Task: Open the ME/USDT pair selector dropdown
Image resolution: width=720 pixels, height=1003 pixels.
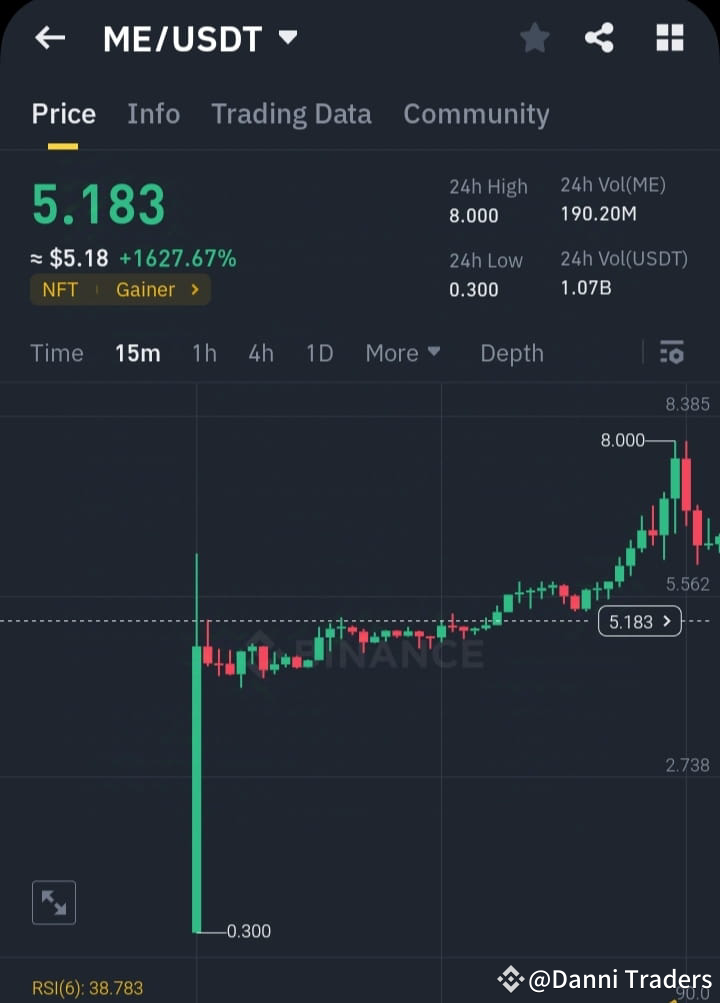Action: tap(201, 37)
